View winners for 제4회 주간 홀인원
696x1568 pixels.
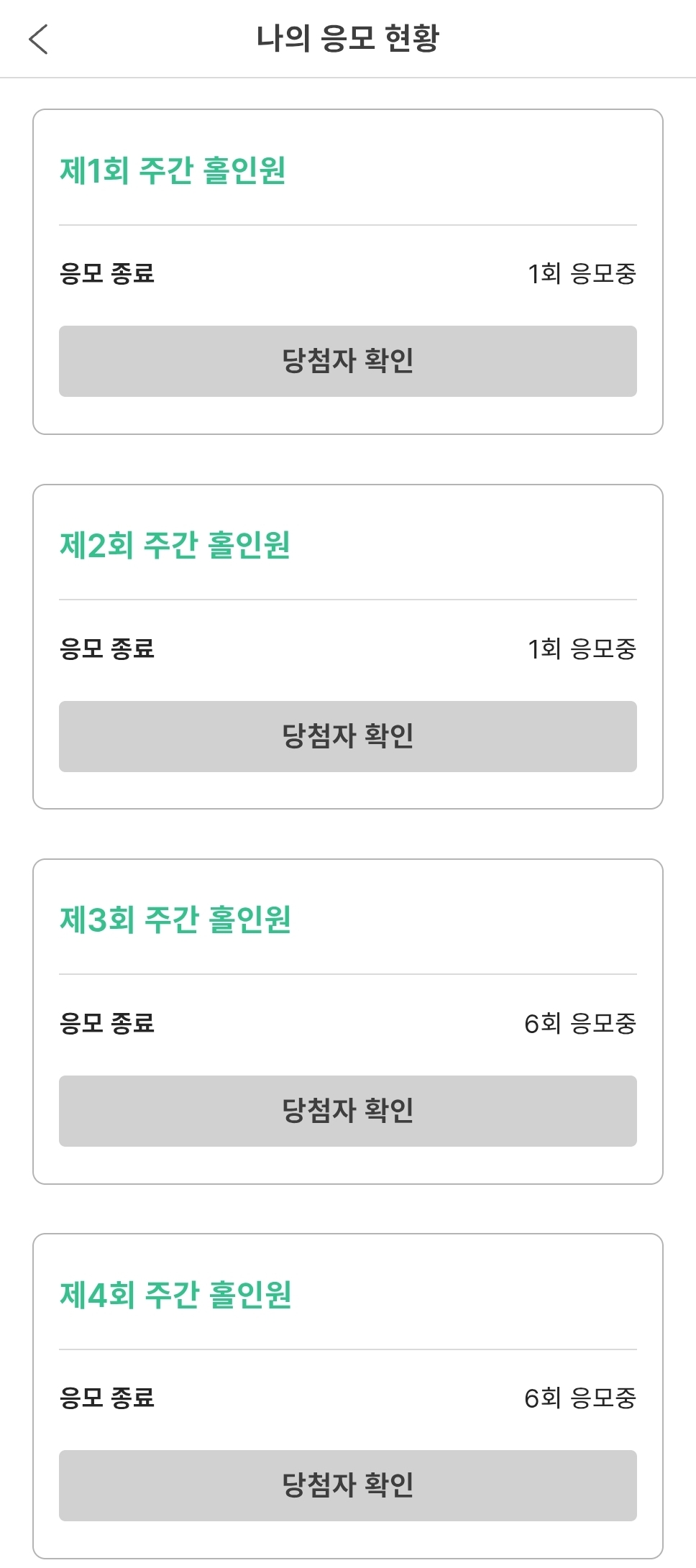pyautogui.click(x=348, y=1485)
